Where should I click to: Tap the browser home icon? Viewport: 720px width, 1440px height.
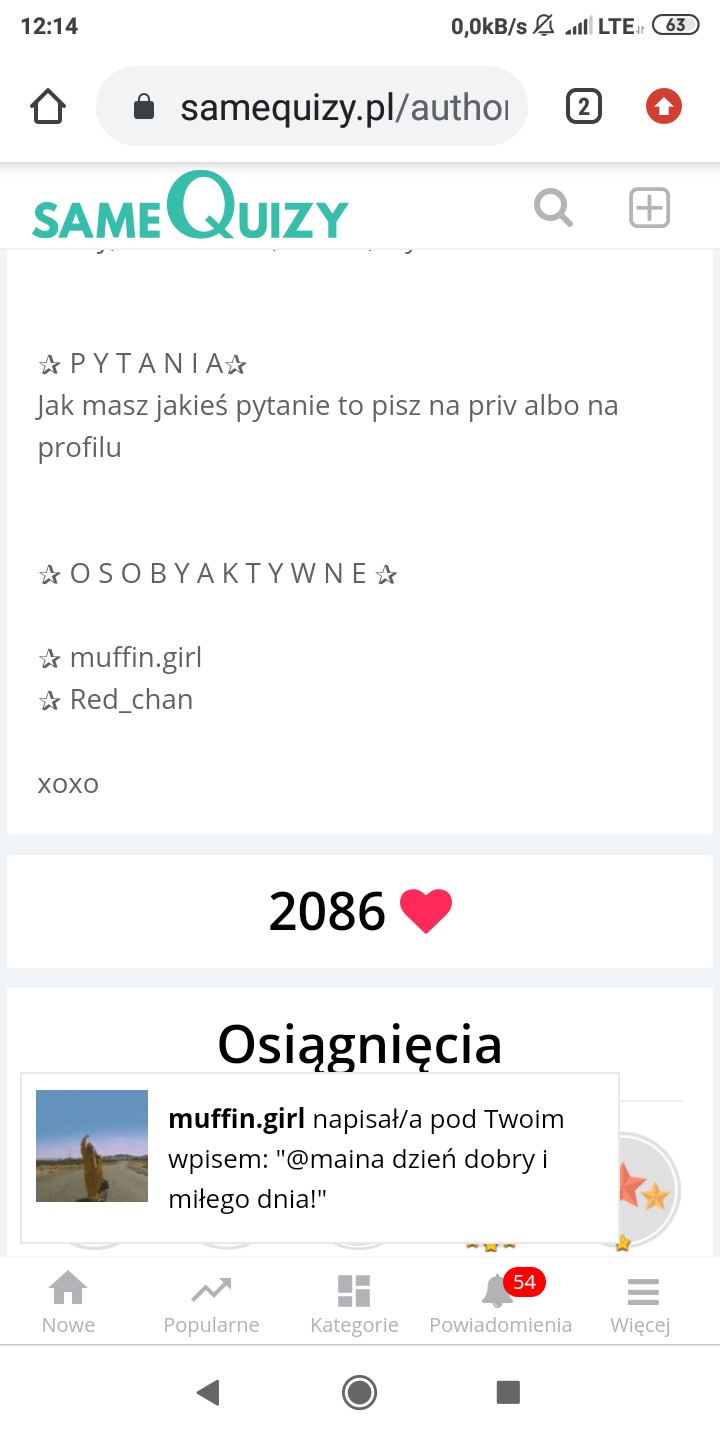point(48,107)
